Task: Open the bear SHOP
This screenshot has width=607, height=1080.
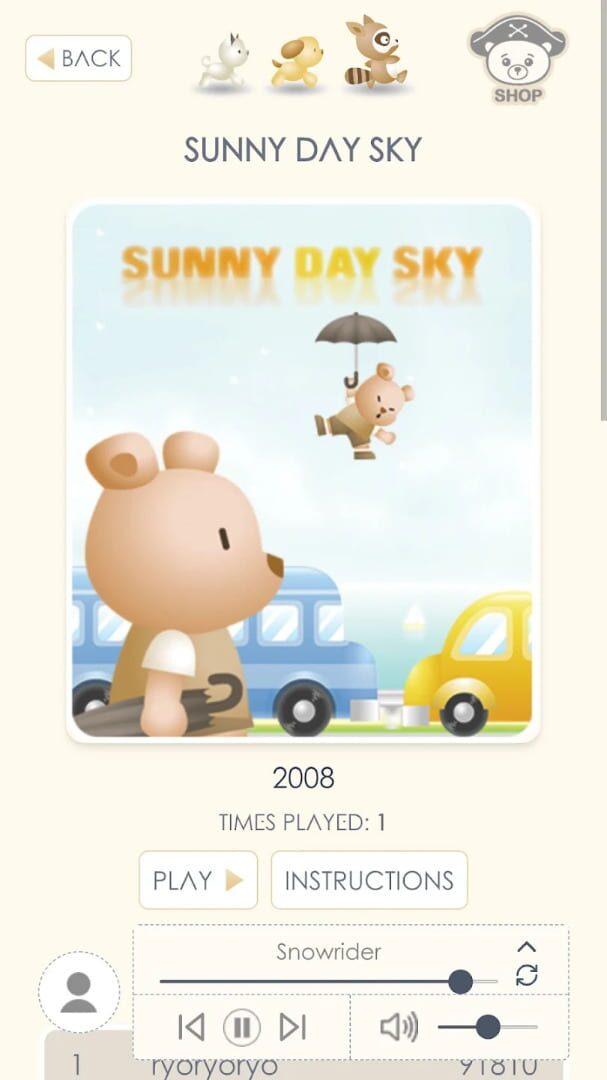Action: (517, 60)
